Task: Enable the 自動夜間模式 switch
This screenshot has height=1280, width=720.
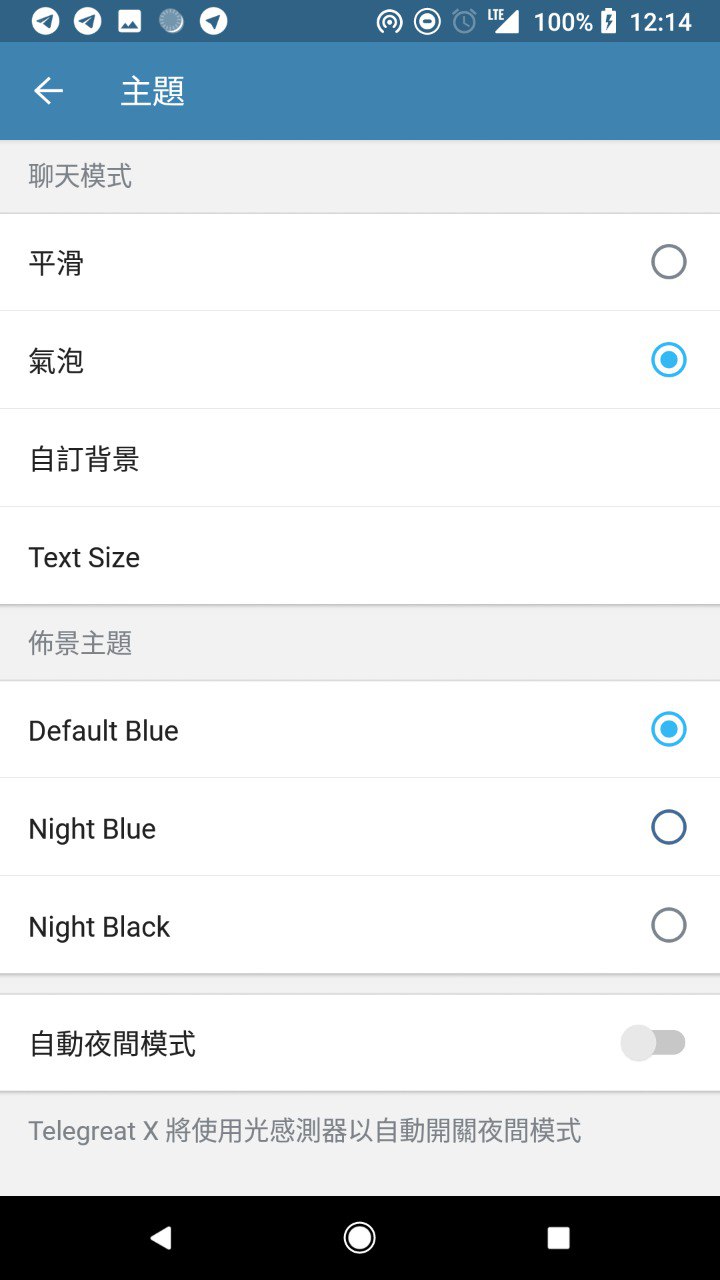Action: click(x=653, y=1044)
